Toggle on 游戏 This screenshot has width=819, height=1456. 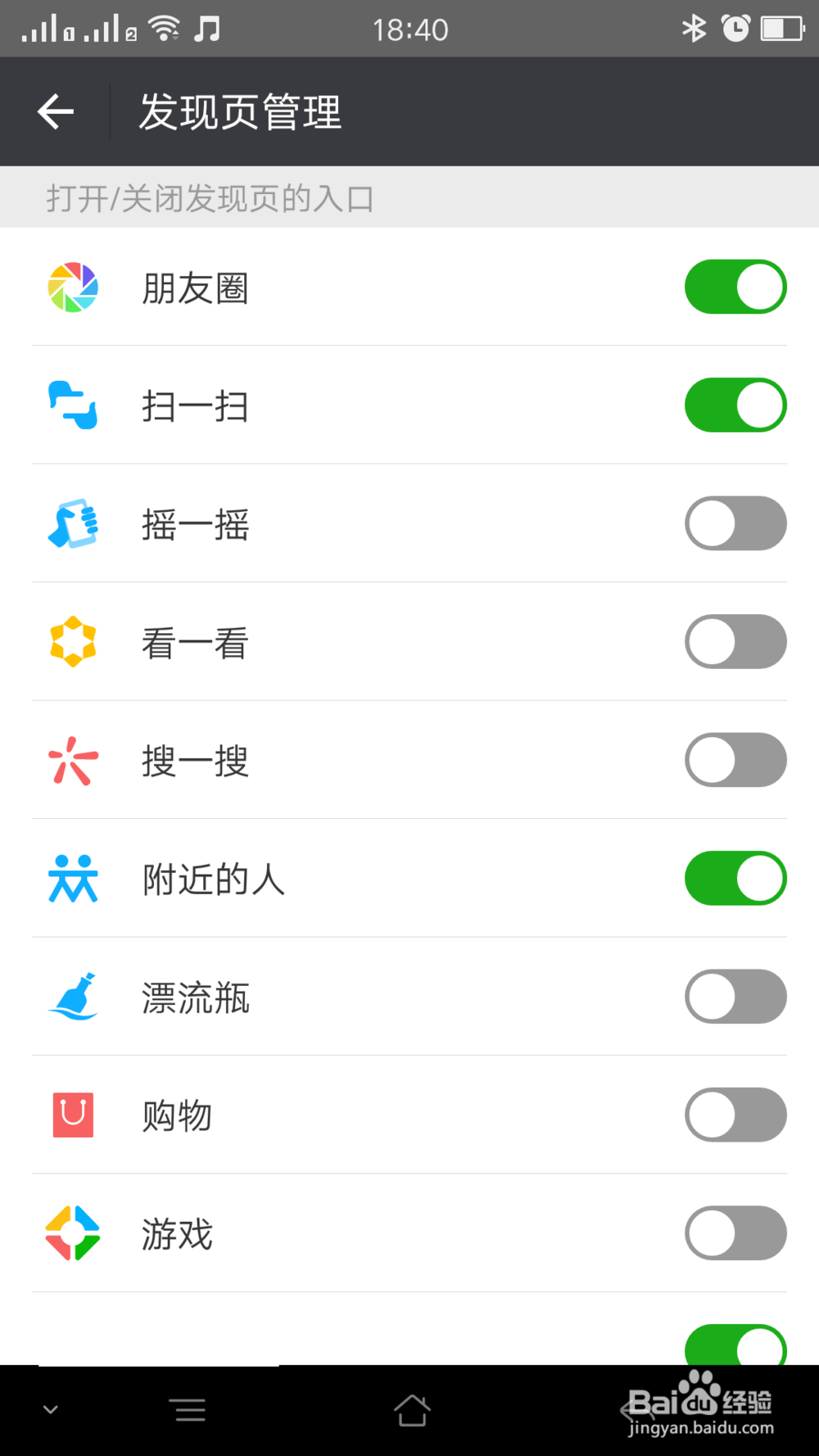tap(735, 1233)
